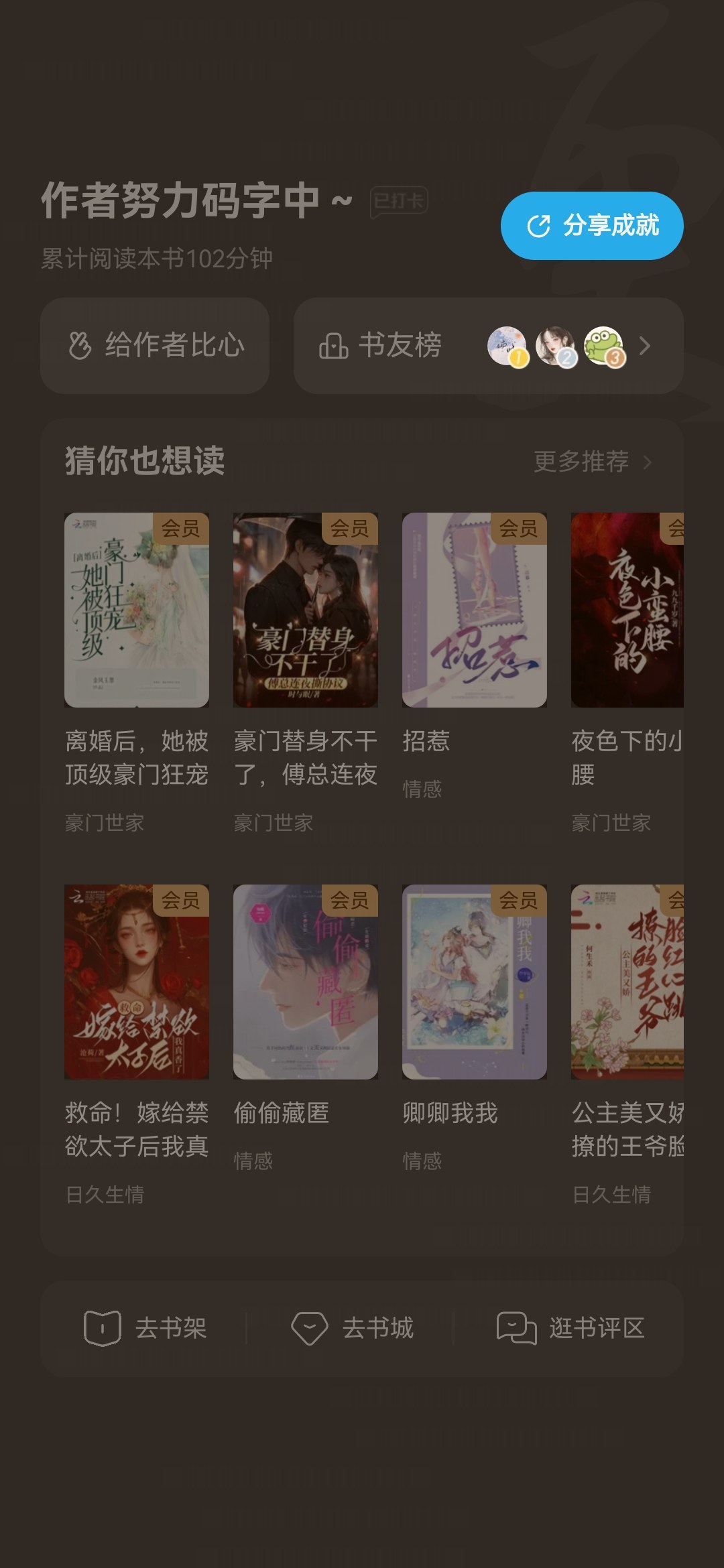Go to the bookshelf via 去书架
The height and width of the screenshot is (1568, 724).
[x=145, y=1327]
